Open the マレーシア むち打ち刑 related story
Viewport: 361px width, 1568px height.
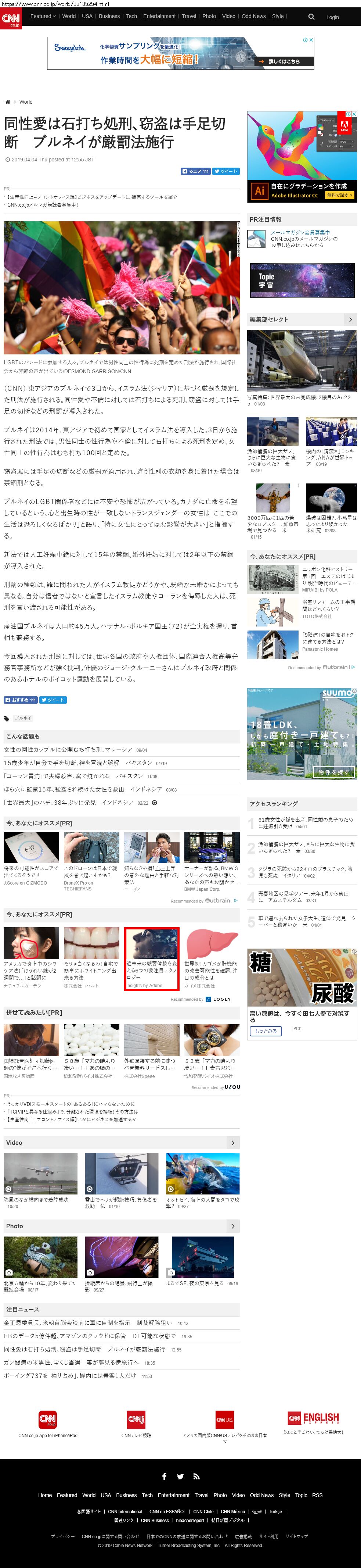[x=68, y=750]
